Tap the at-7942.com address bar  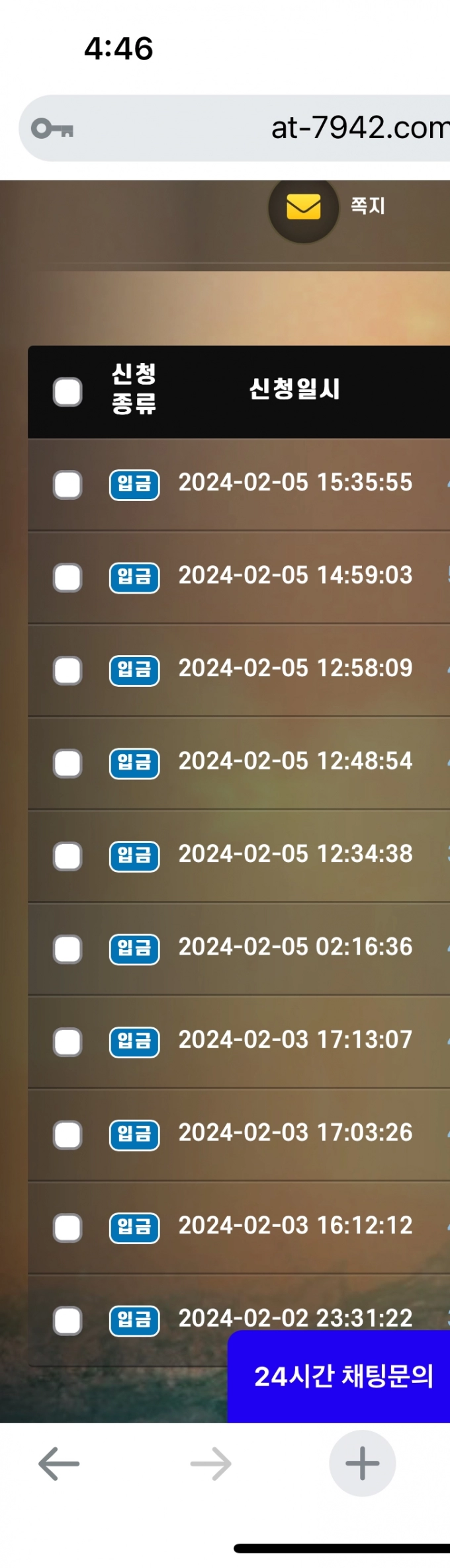click(265, 128)
